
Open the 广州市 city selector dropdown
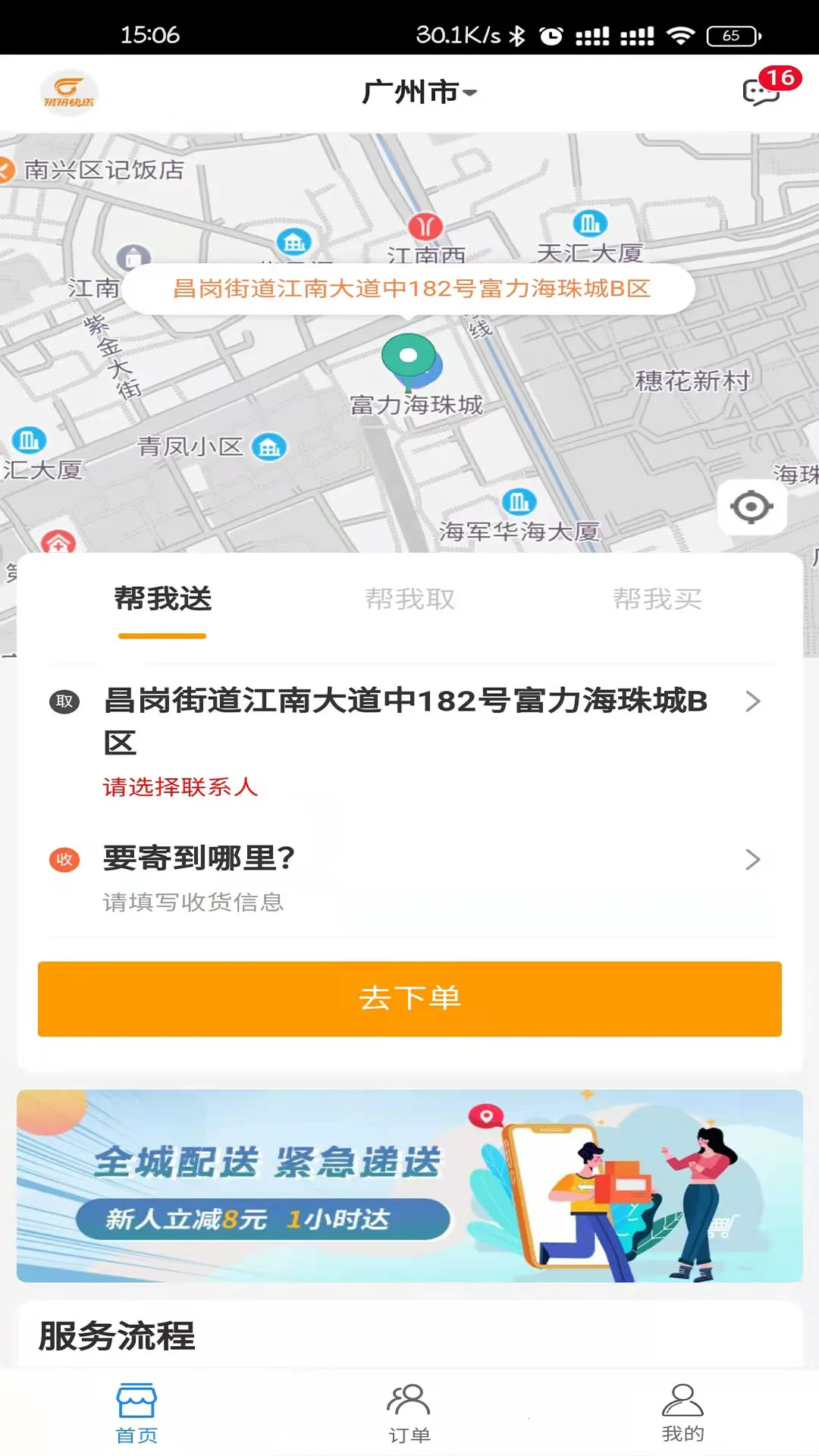point(417,93)
